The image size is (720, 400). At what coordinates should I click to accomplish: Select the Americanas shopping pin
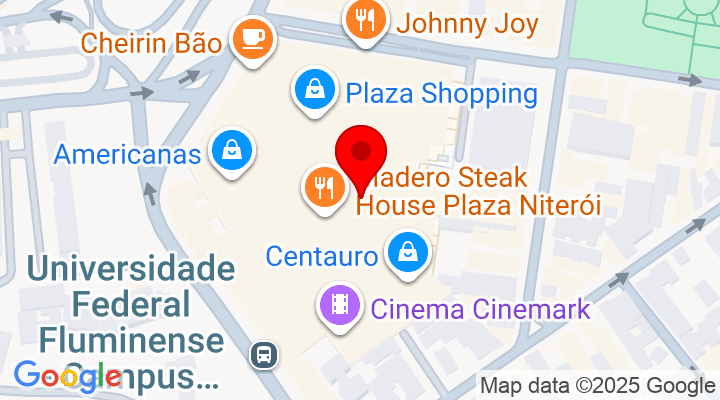coord(232,151)
